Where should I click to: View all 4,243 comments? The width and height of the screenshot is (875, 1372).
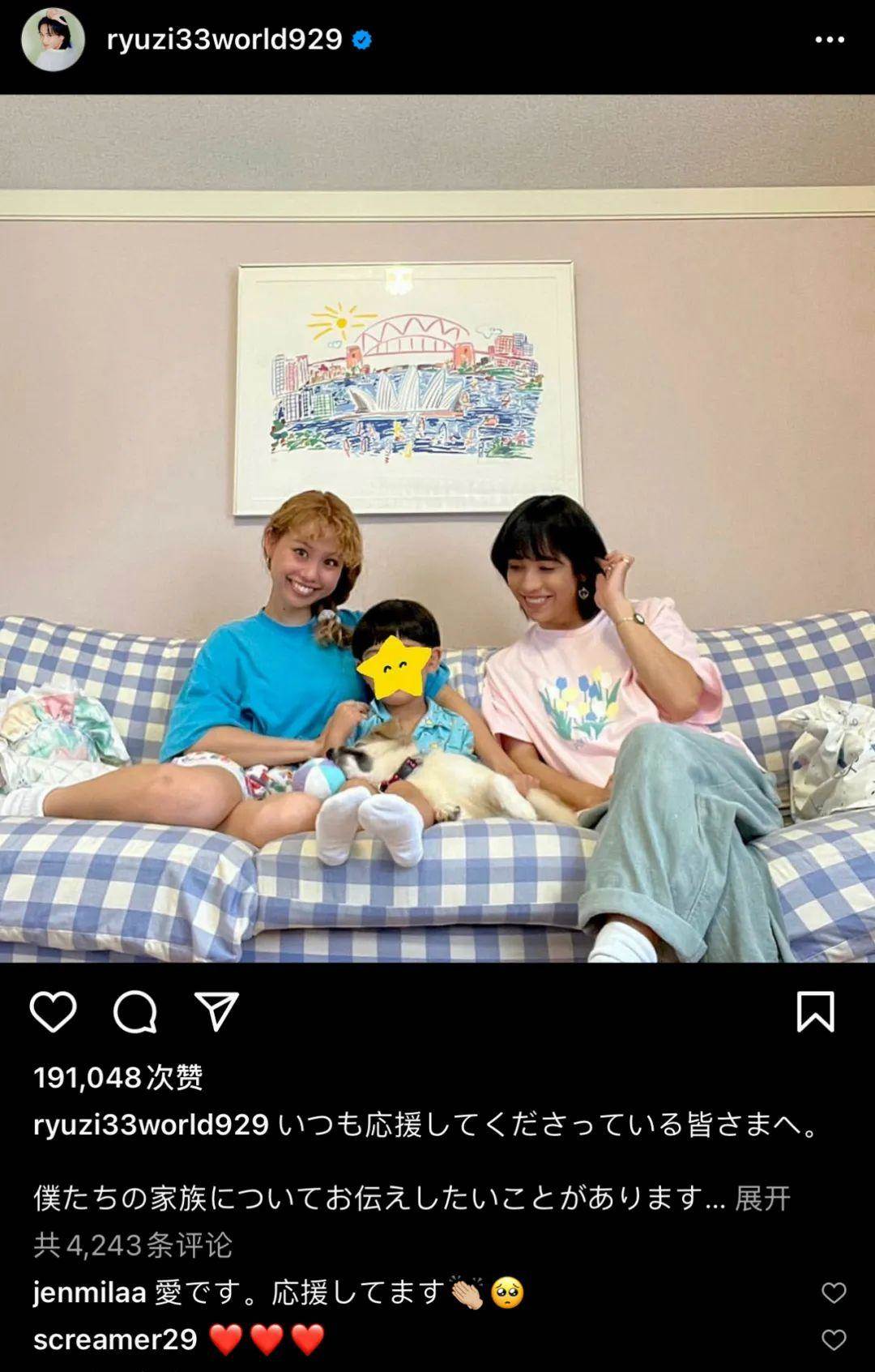point(133,1245)
